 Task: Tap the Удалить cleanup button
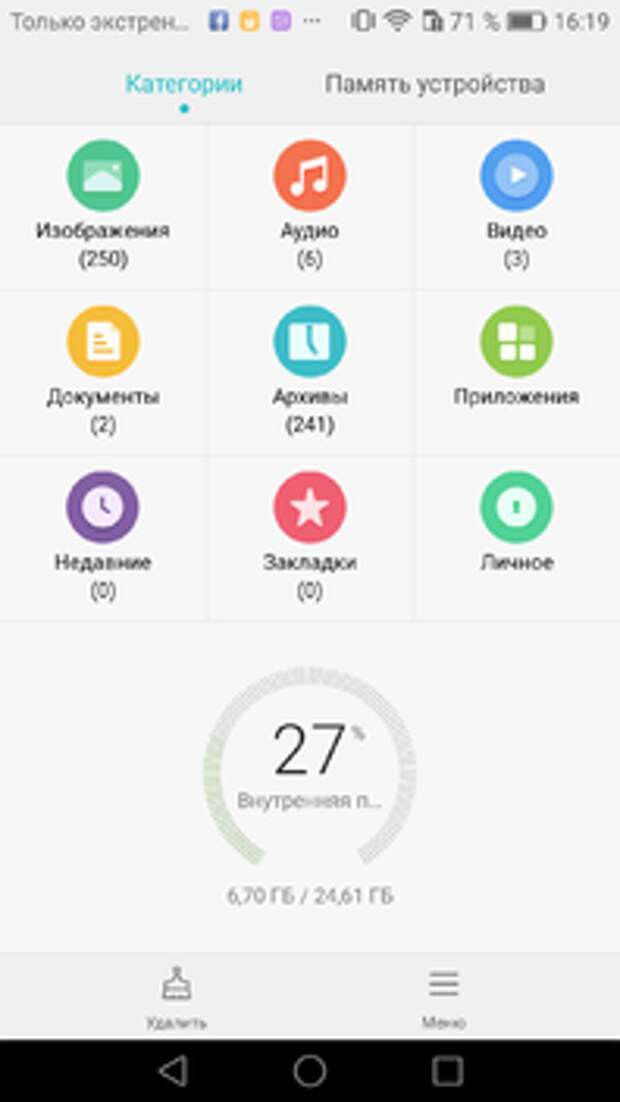(176, 997)
